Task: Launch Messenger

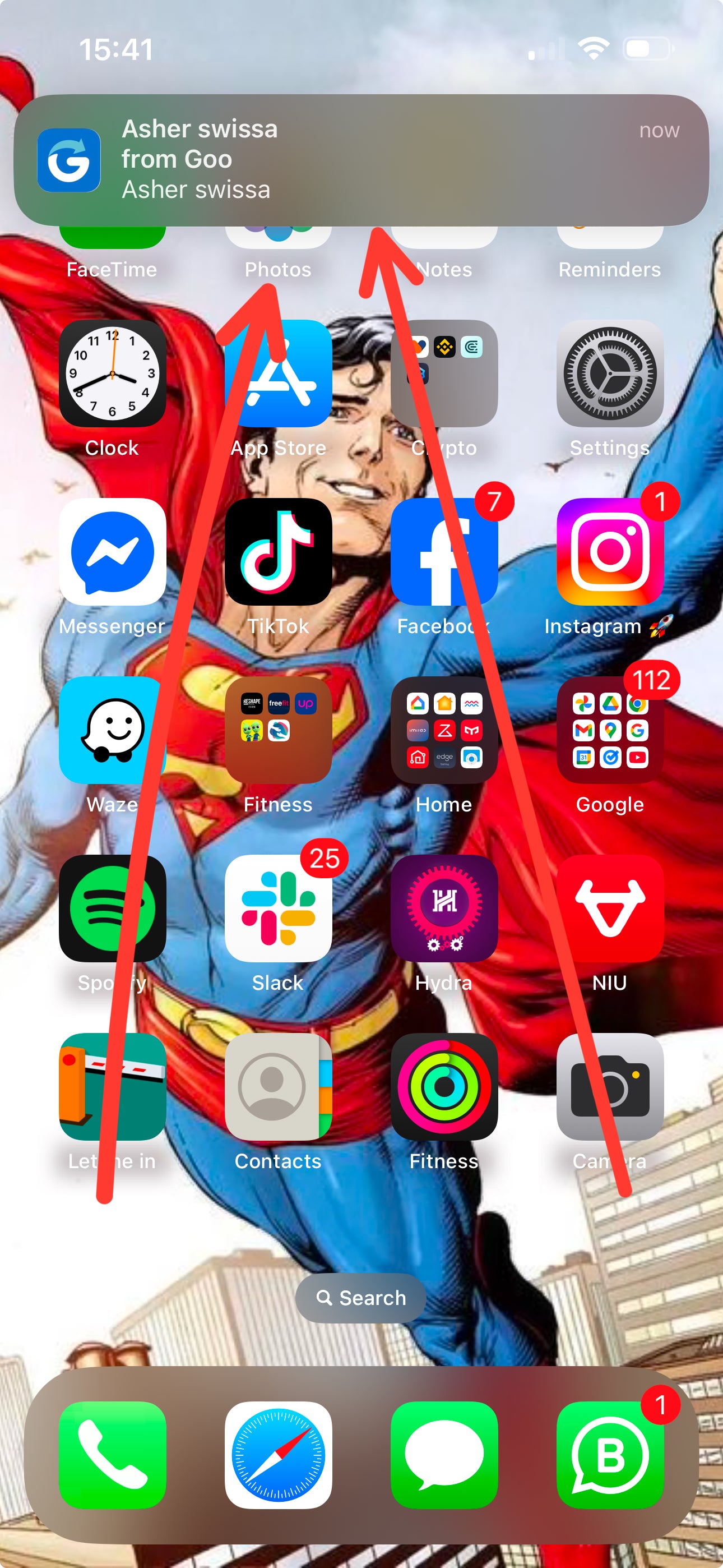Action: click(x=113, y=551)
